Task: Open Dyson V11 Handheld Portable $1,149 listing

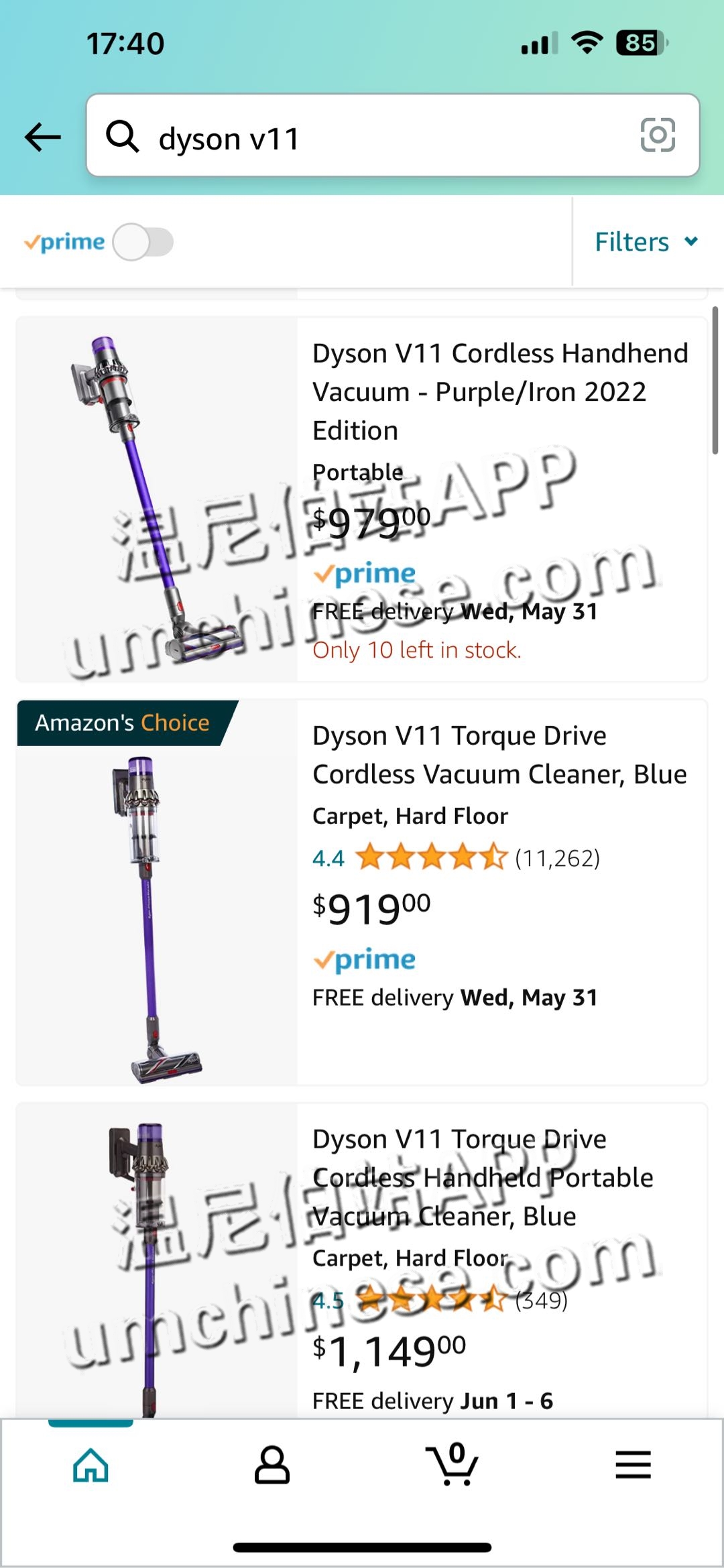Action: coord(483,1177)
